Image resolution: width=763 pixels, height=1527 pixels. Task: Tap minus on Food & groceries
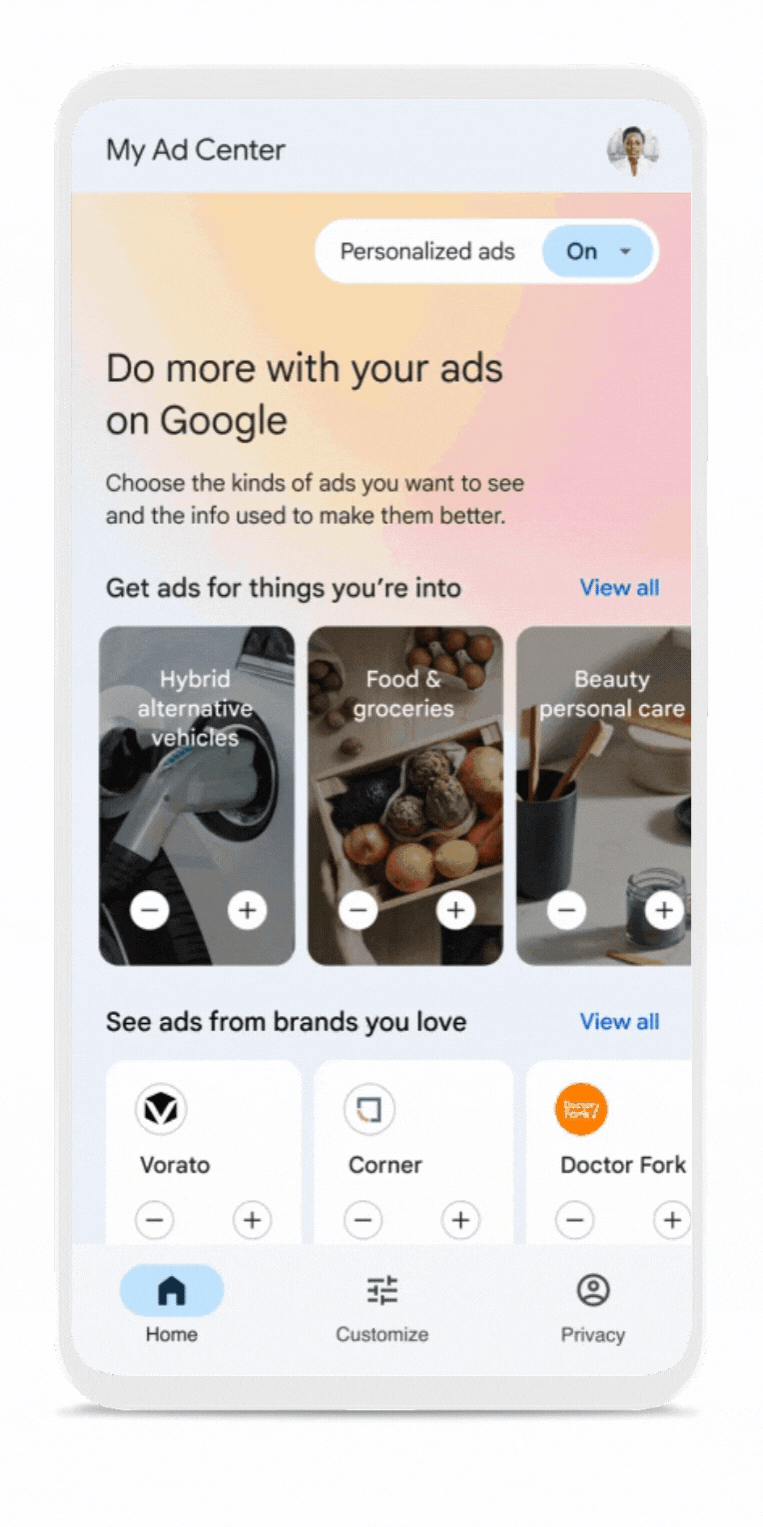tap(358, 910)
